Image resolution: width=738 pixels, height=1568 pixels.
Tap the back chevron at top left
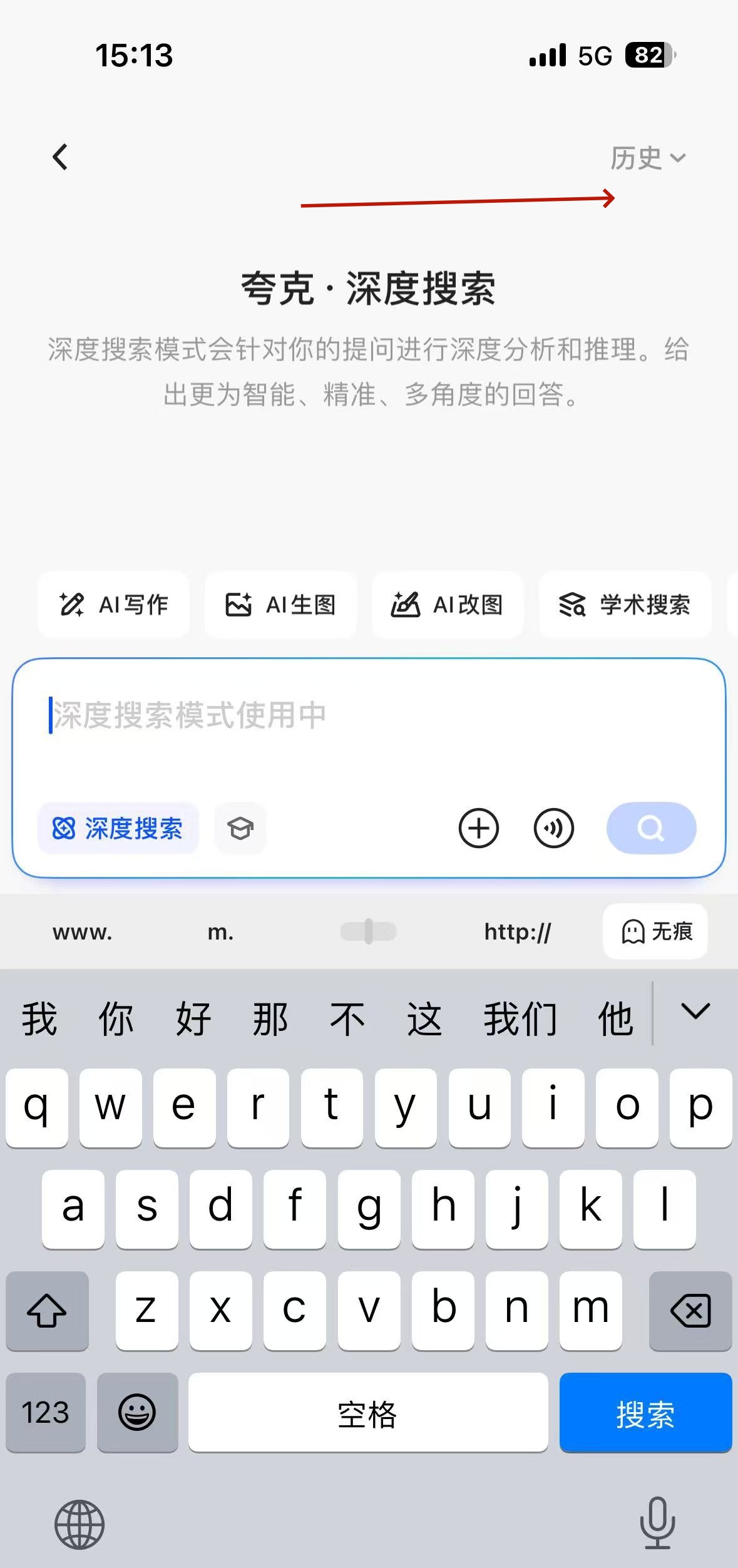pyautogui.click(x=60, y=156)
